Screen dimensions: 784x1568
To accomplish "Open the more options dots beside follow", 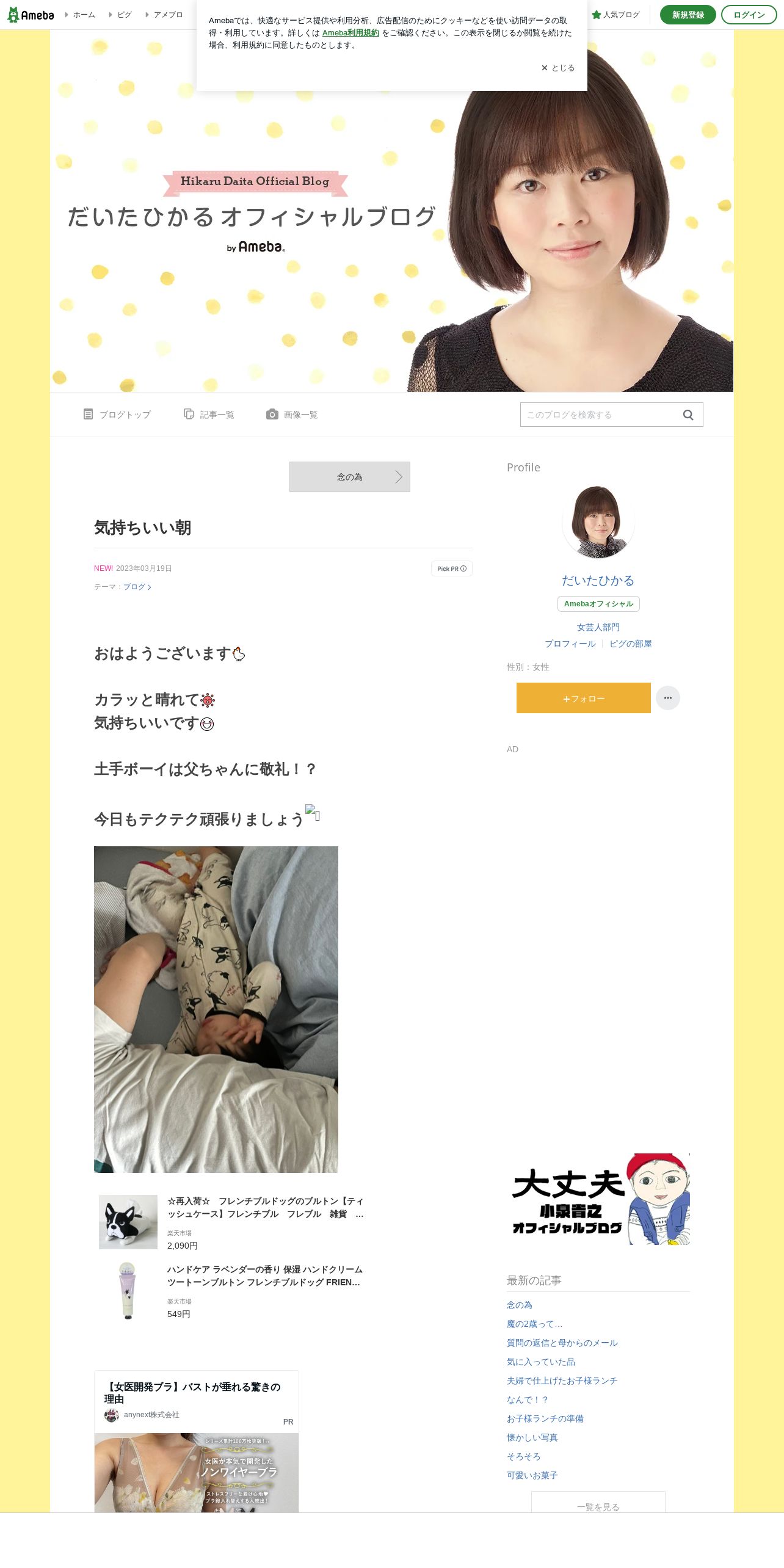I will pos(668,698).
